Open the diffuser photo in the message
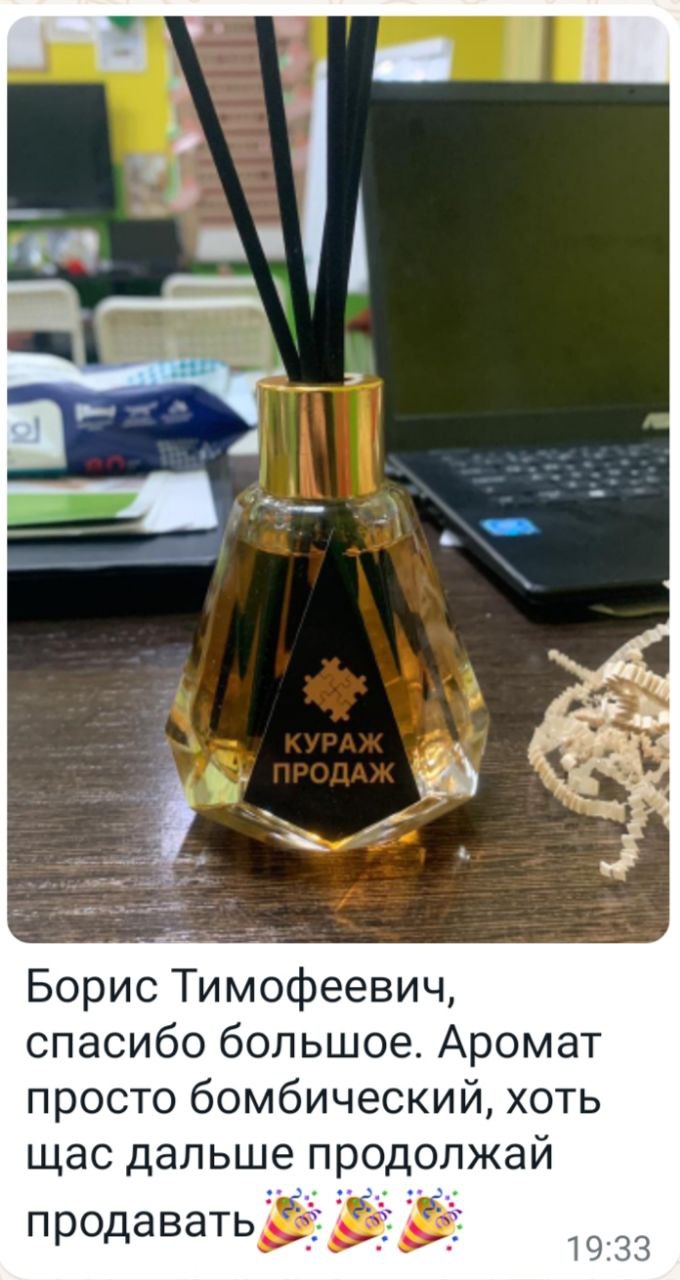 pos(338,478)
